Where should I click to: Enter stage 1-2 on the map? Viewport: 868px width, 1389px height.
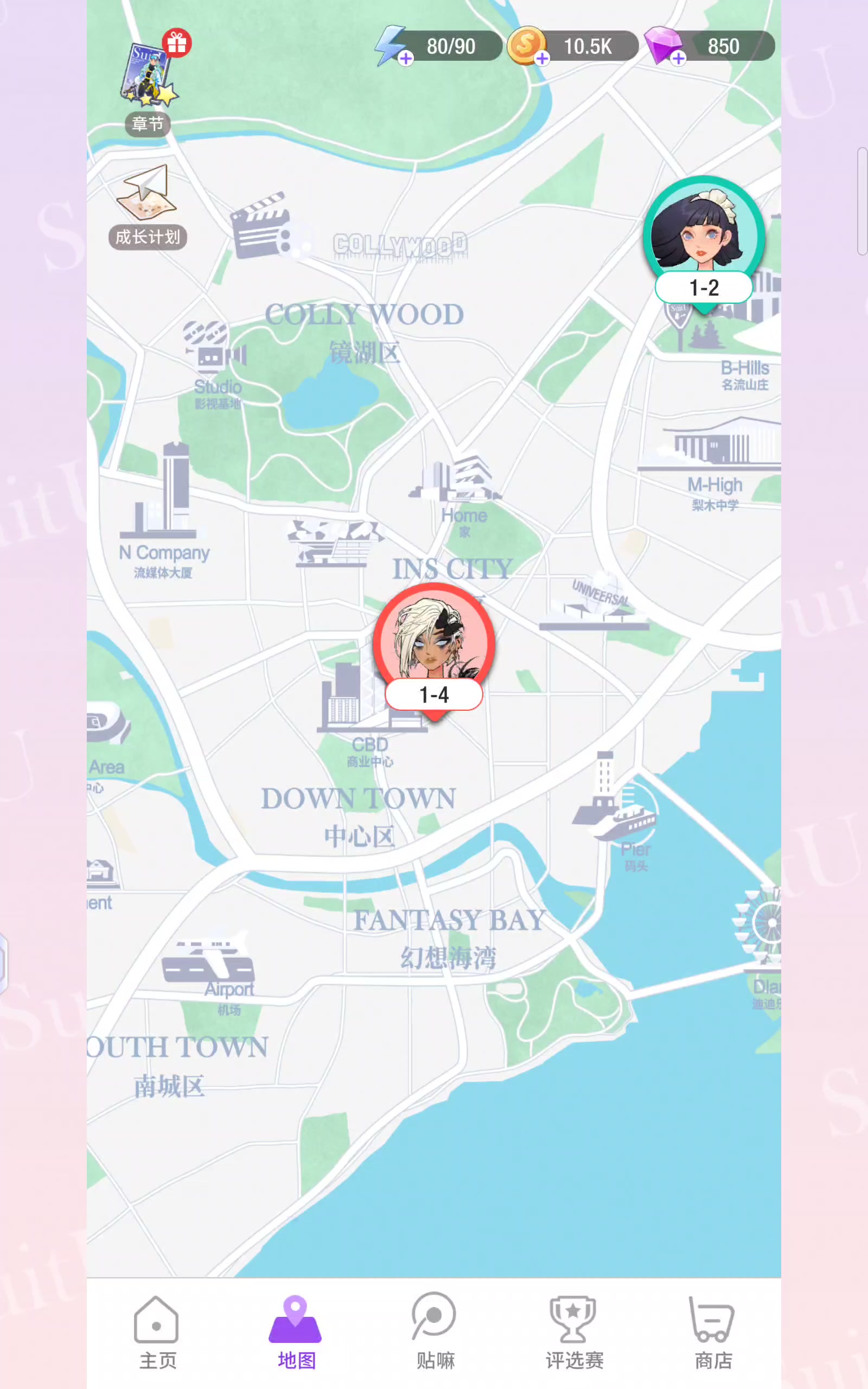(704, 241)
